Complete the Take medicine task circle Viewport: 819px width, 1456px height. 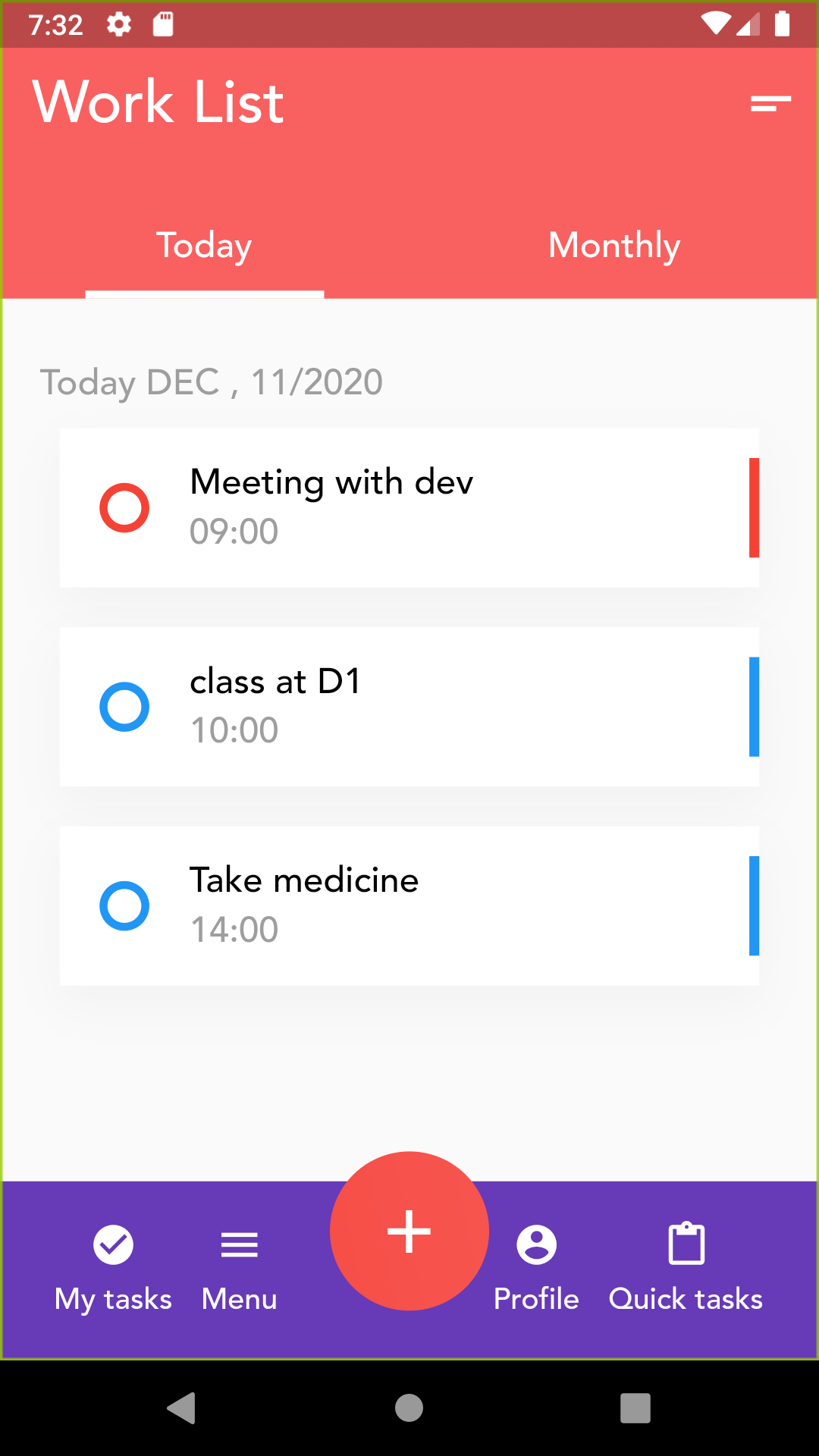(x=124, y=905)
